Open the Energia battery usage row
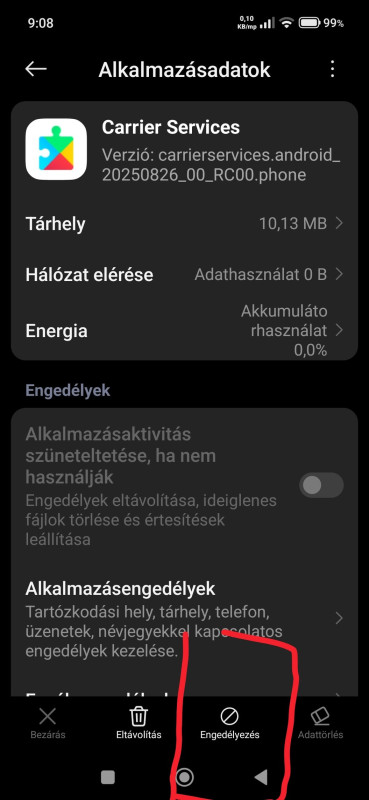The height and width of the screenshot is (800, 369). click(x=184, y=331)
